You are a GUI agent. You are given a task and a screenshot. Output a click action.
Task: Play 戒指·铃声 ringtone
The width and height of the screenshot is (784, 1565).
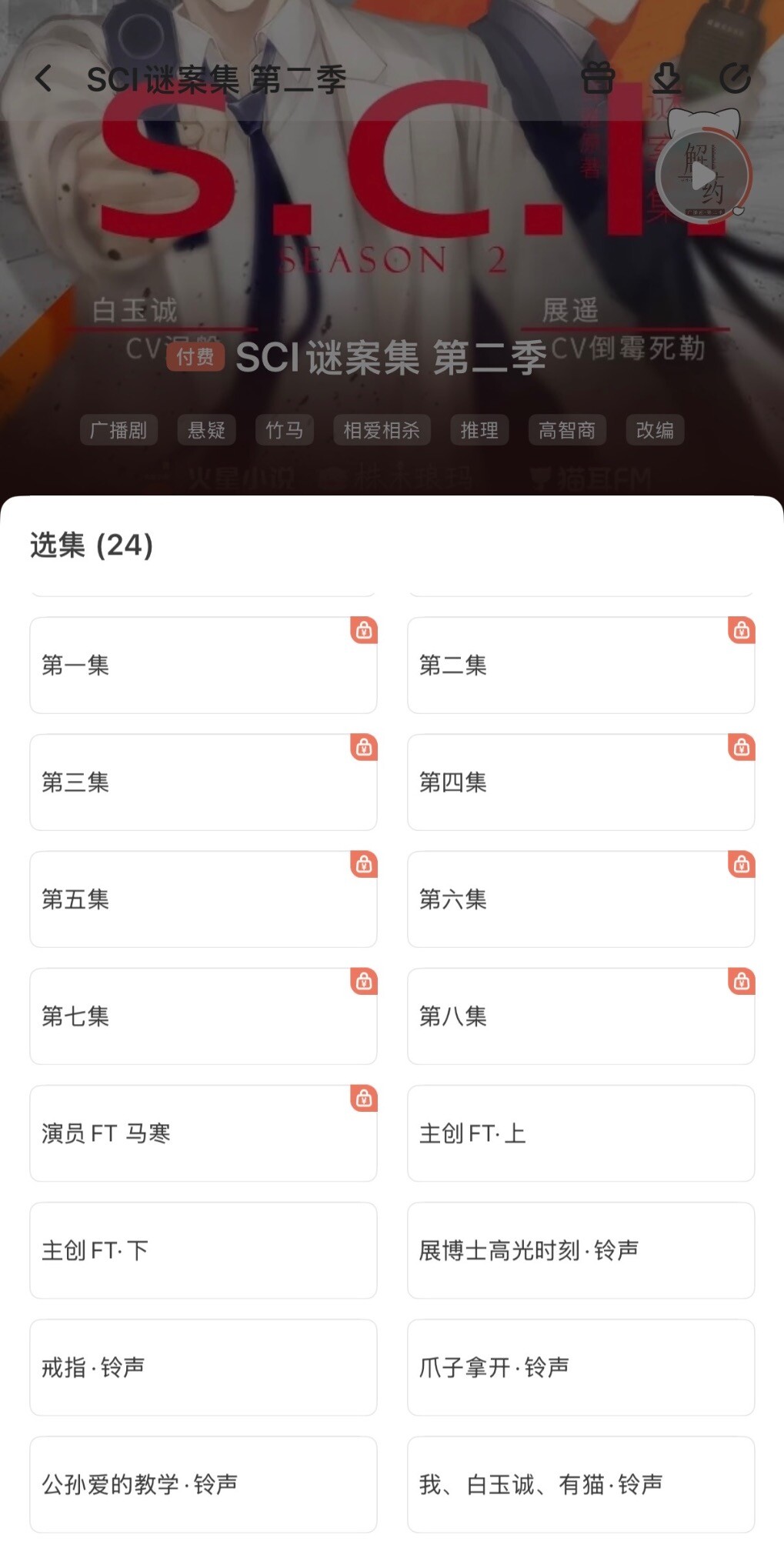point(203,1367)
